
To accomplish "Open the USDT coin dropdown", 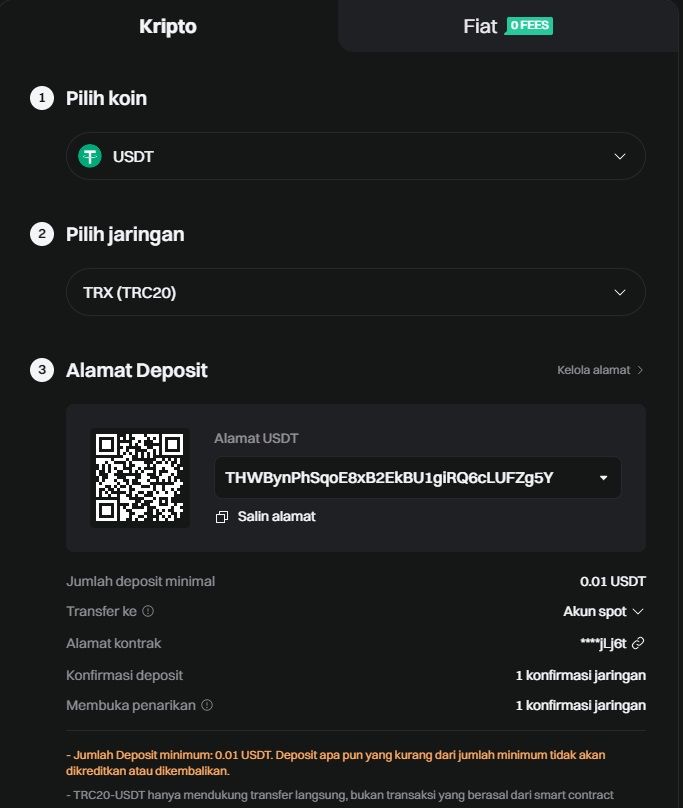I will click(355, 156).
